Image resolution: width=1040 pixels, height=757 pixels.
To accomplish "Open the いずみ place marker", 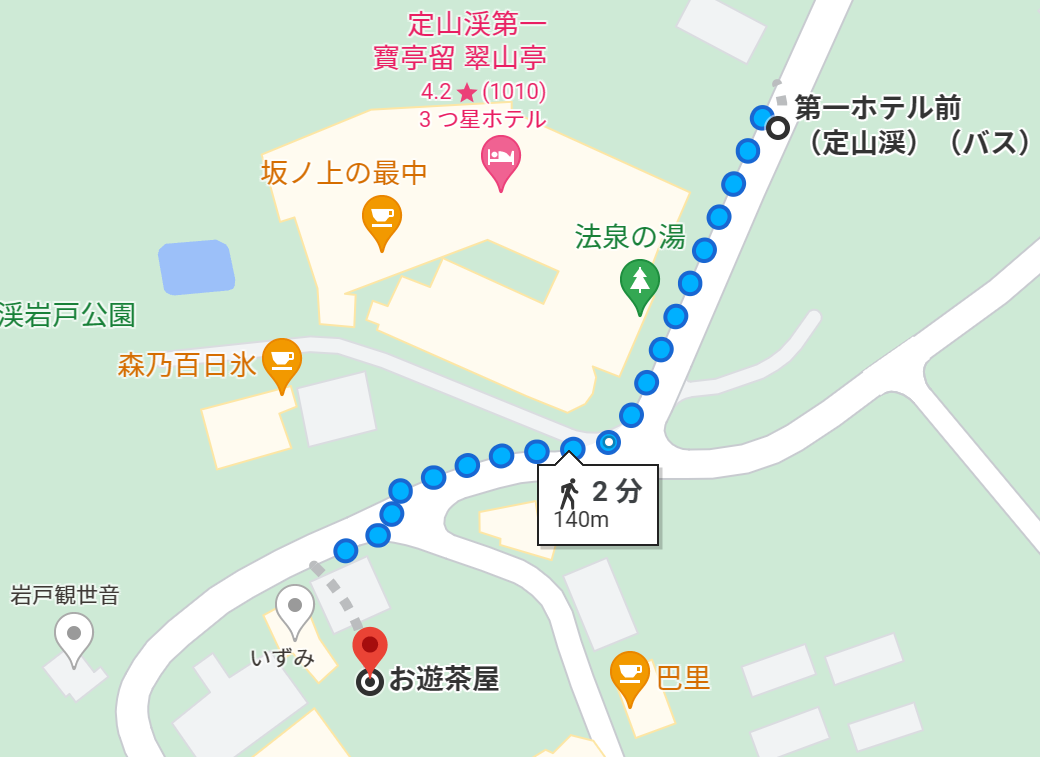I will tap(295, 607).
